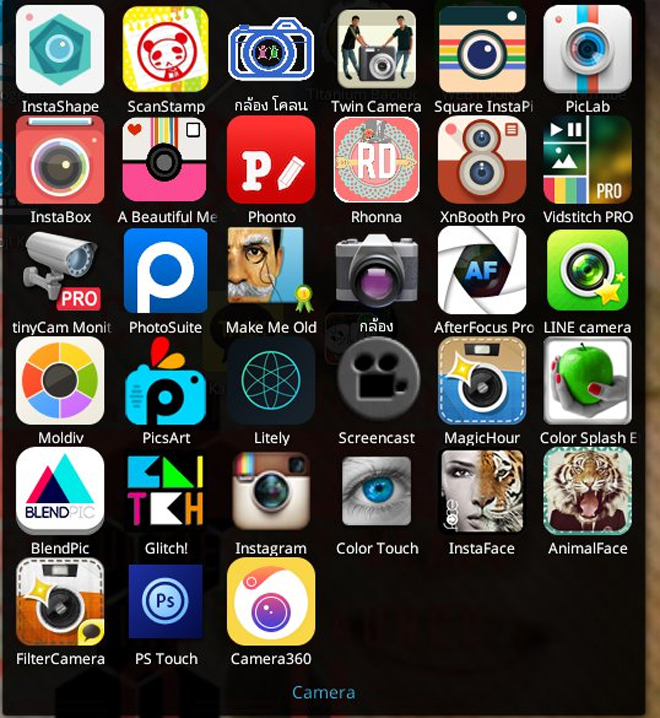660x718 pixels.
Task: Launch tinyCam Monitor
Action: pyautogui.click(x=60, y=270)
